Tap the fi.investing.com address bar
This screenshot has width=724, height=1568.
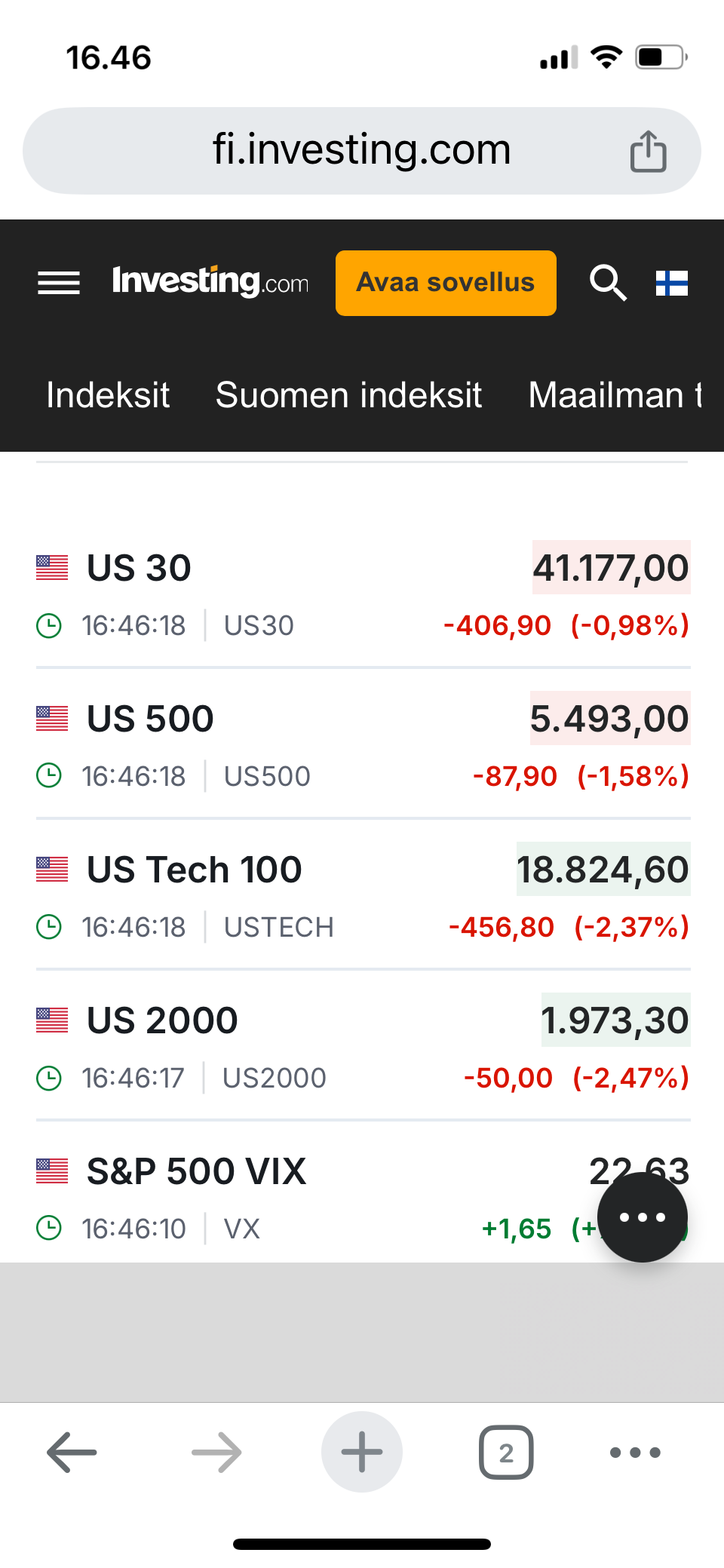click(x=362, y=151)
